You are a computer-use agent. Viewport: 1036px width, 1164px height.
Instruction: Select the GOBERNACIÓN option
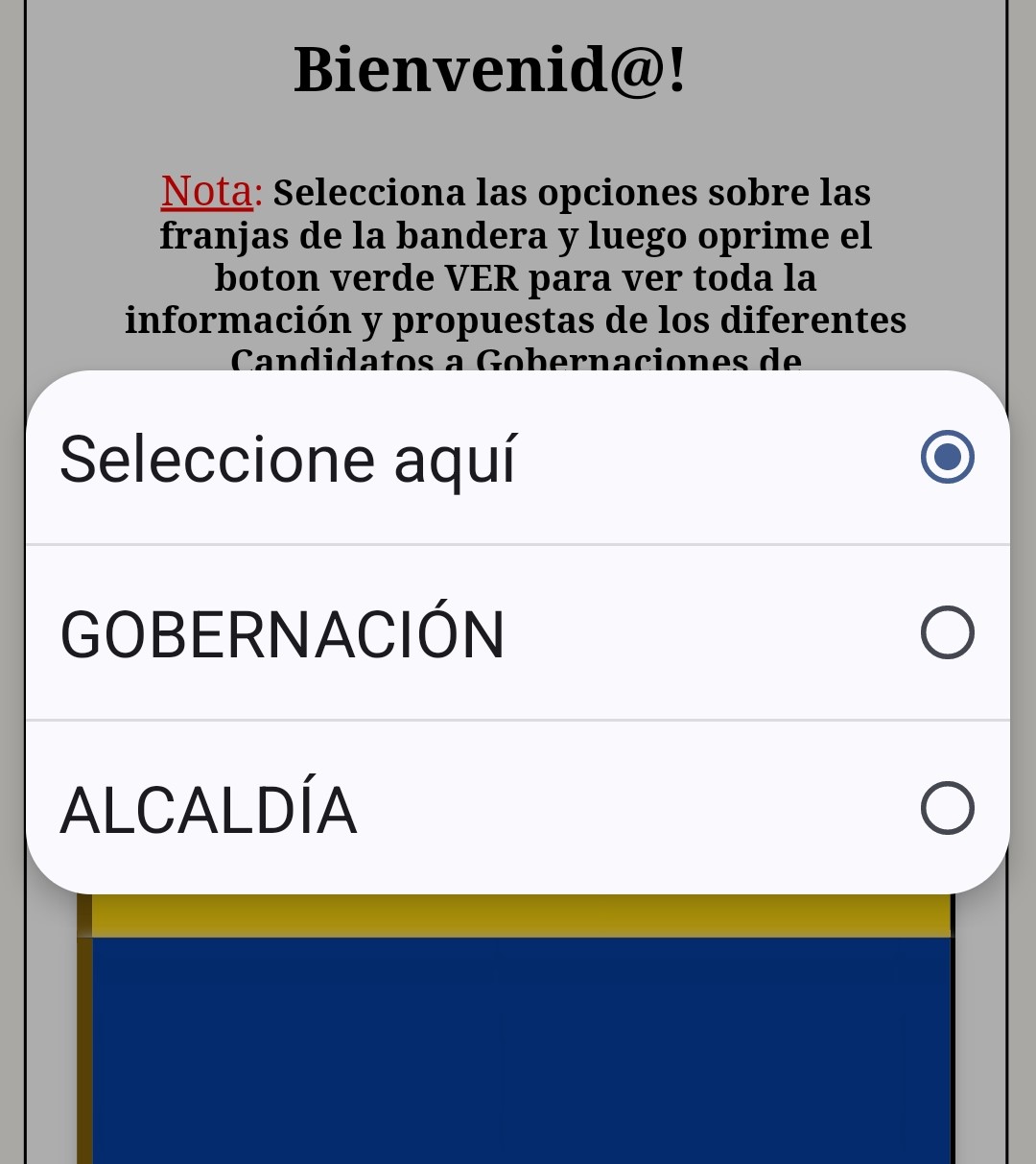[516, 633]
